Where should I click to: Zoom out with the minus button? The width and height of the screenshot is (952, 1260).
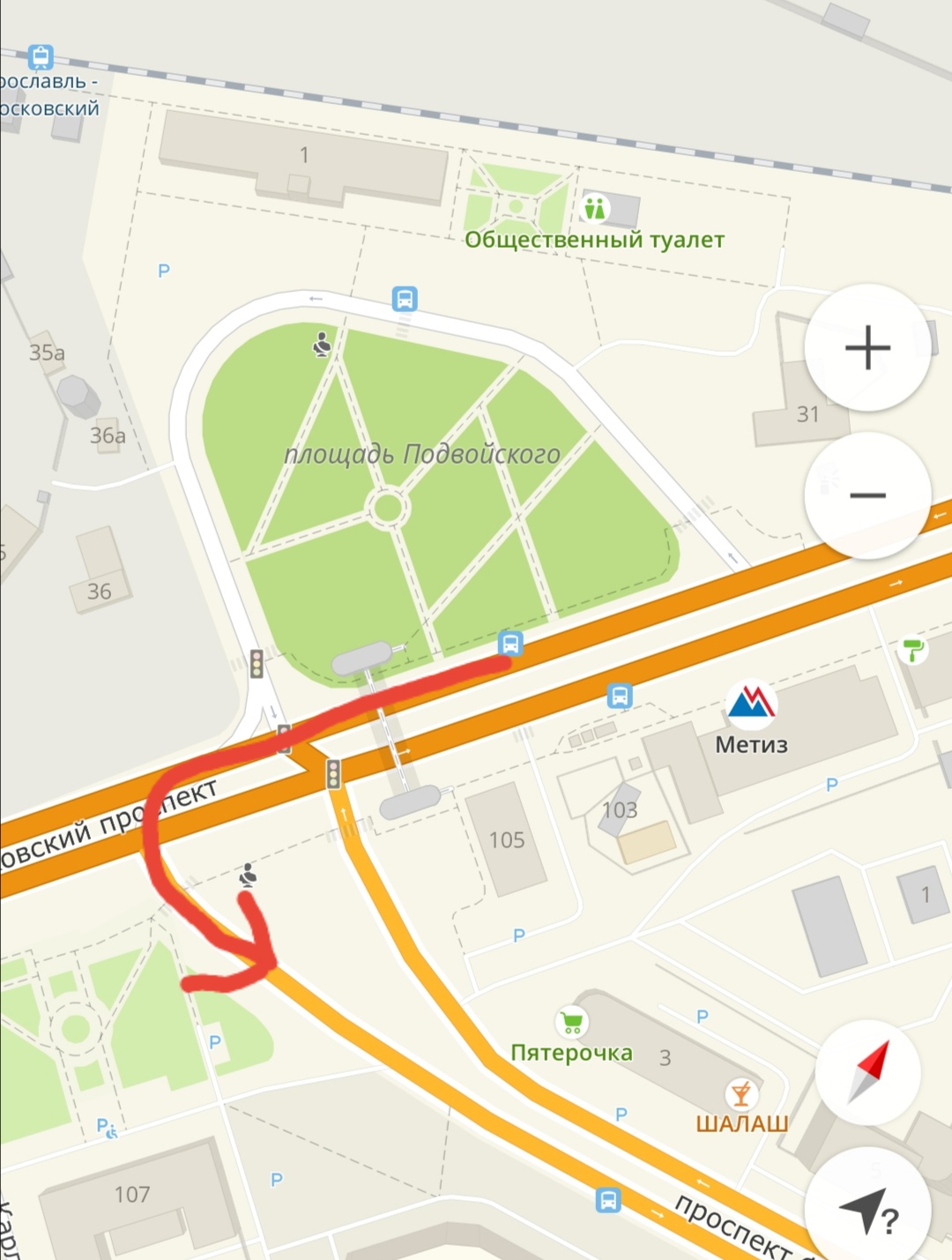tap(867, 495)
